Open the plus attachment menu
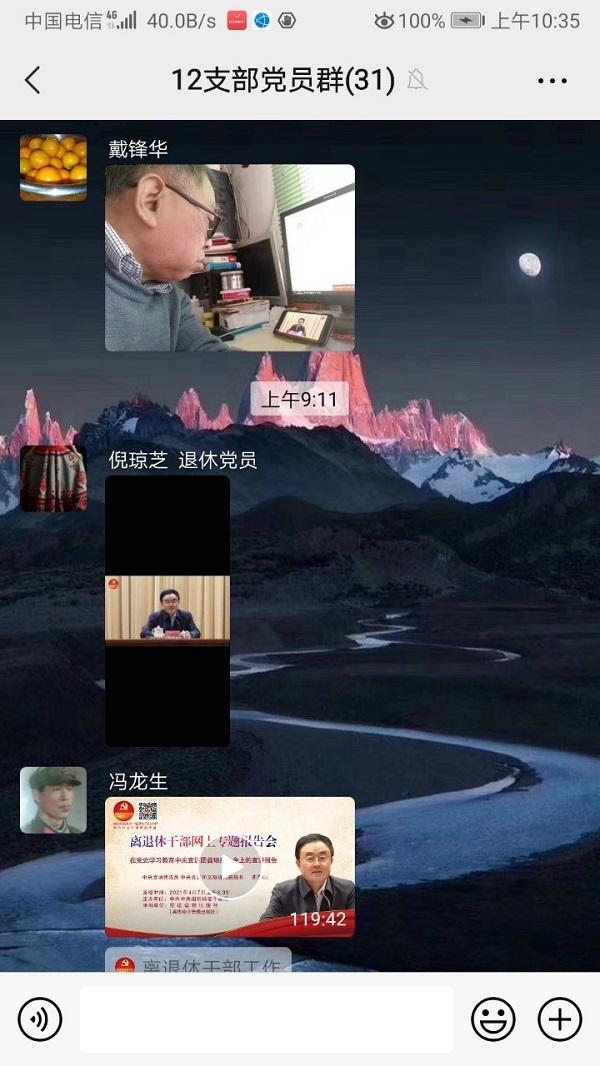600x1066 pixels. pos(559,1019)
